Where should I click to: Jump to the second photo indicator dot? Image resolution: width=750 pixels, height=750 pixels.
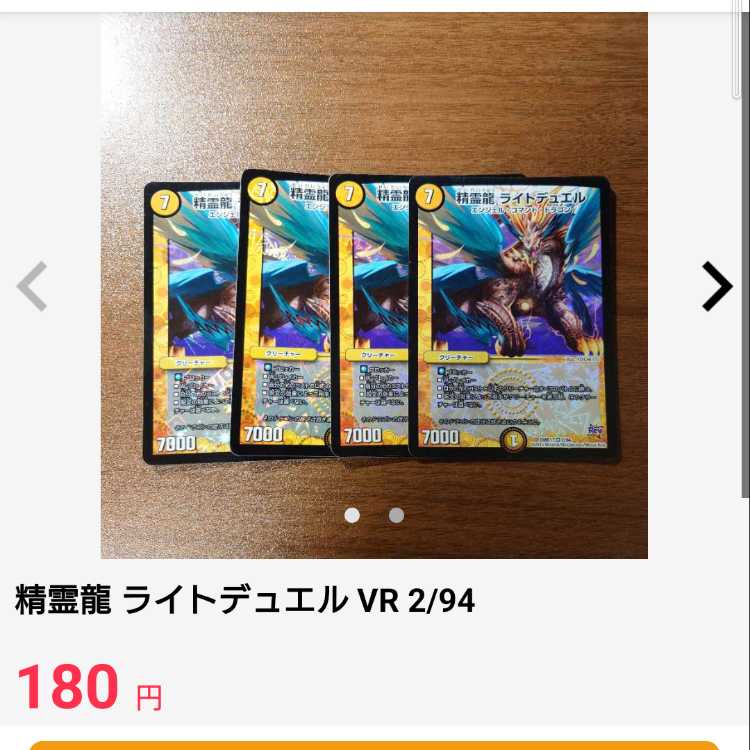[396, 515]
